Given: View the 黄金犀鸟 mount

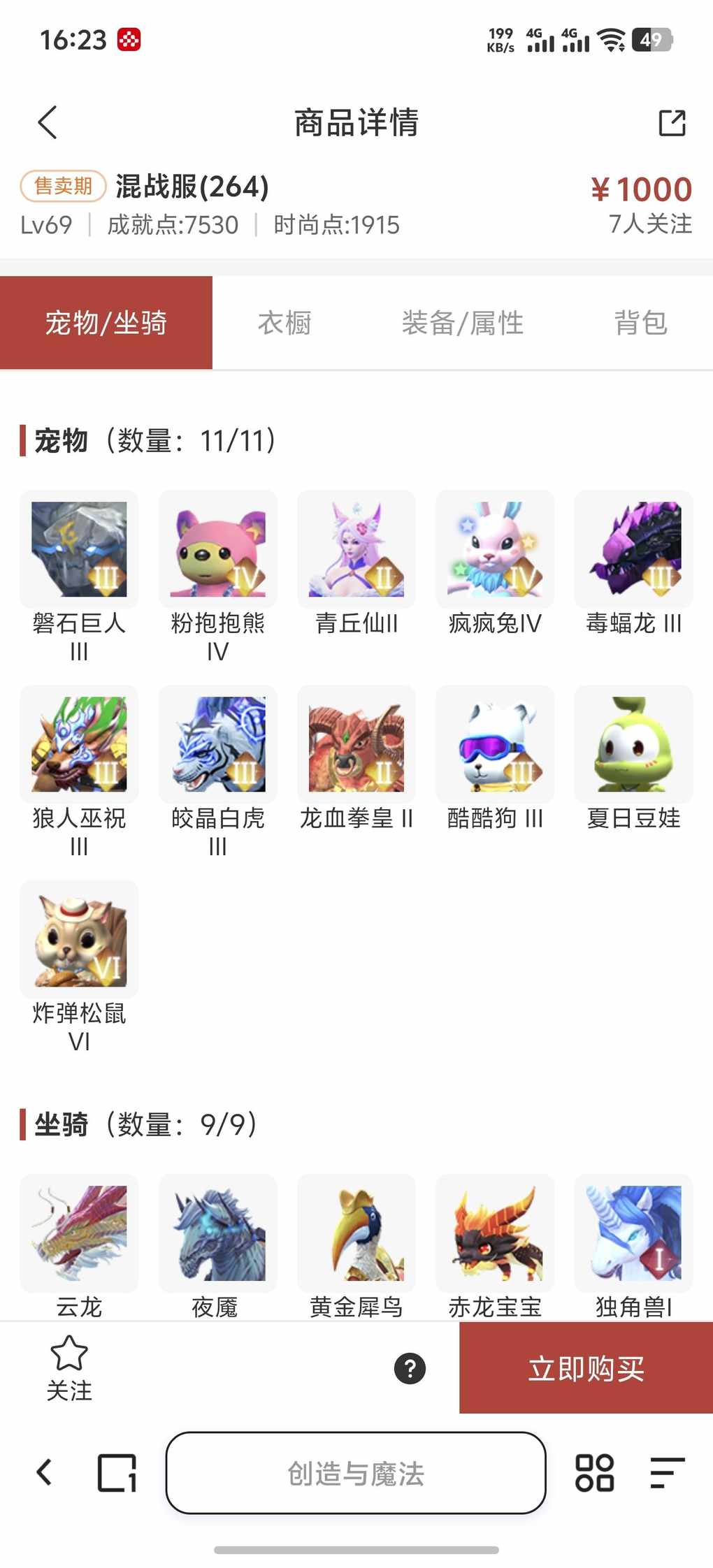Looking at the screenshot, I should 356,1233.
